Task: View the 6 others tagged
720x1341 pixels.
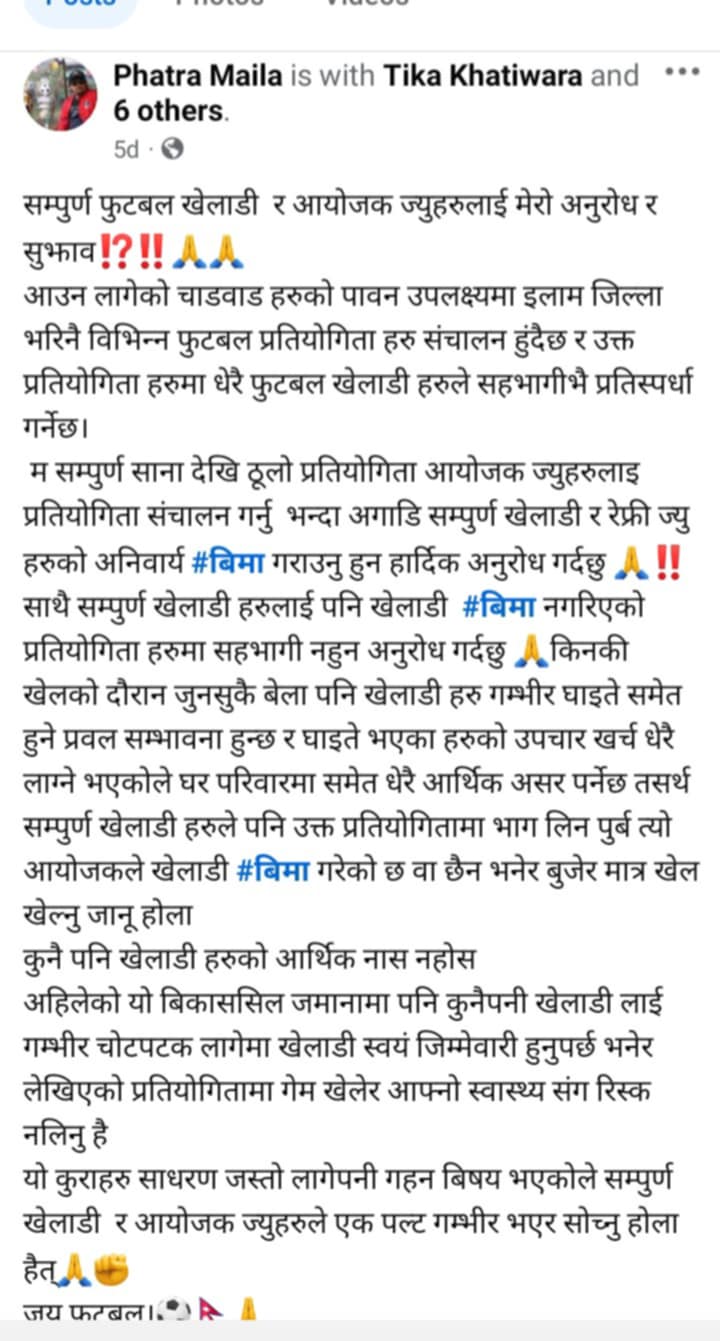Action: (x=168, y=111)
